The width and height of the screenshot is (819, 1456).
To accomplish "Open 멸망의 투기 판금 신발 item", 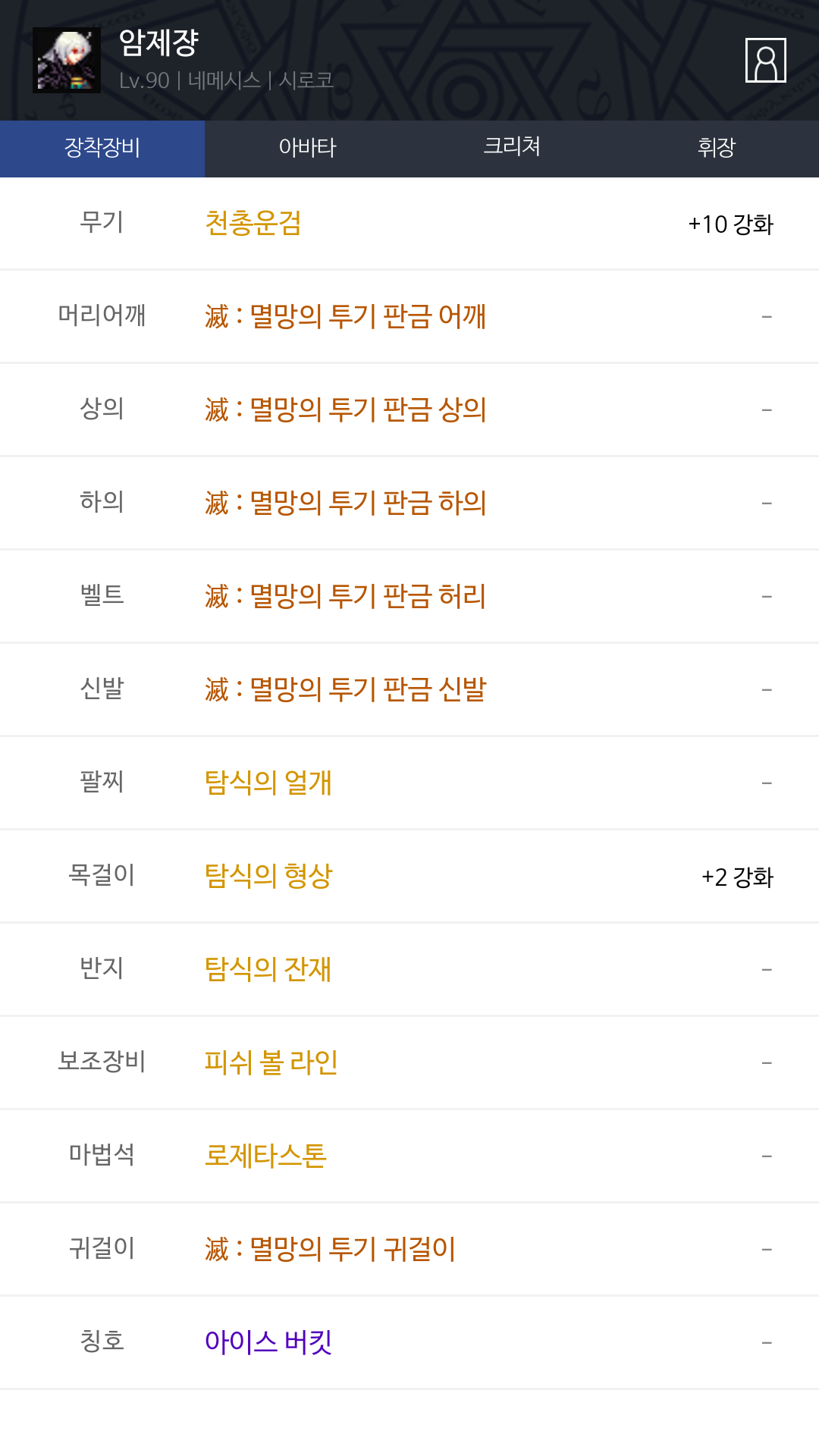I will point(345,689).
